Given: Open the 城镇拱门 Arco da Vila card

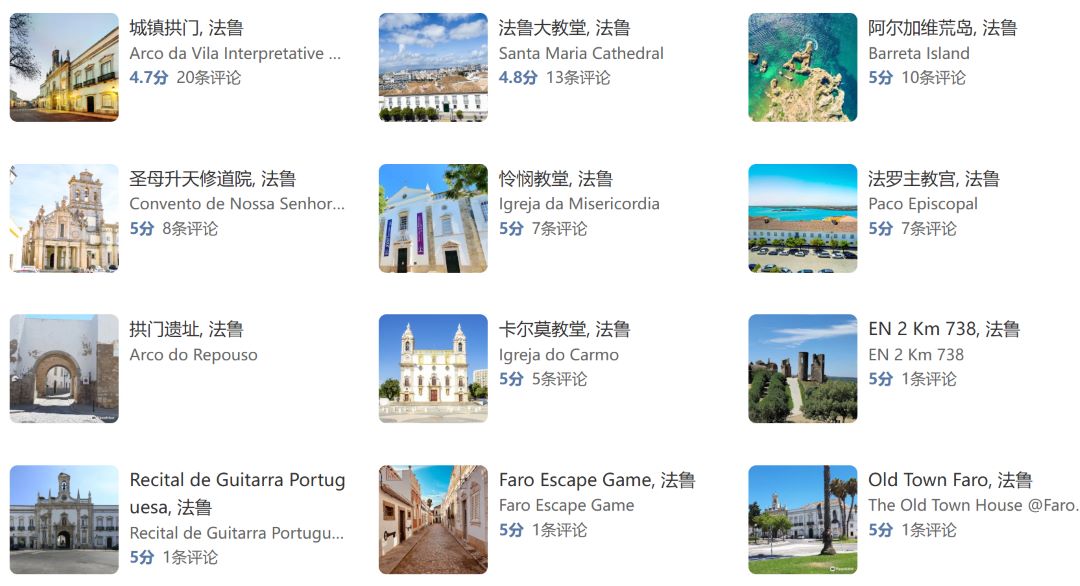Looking at the screenshot, I should coord(186,28).
